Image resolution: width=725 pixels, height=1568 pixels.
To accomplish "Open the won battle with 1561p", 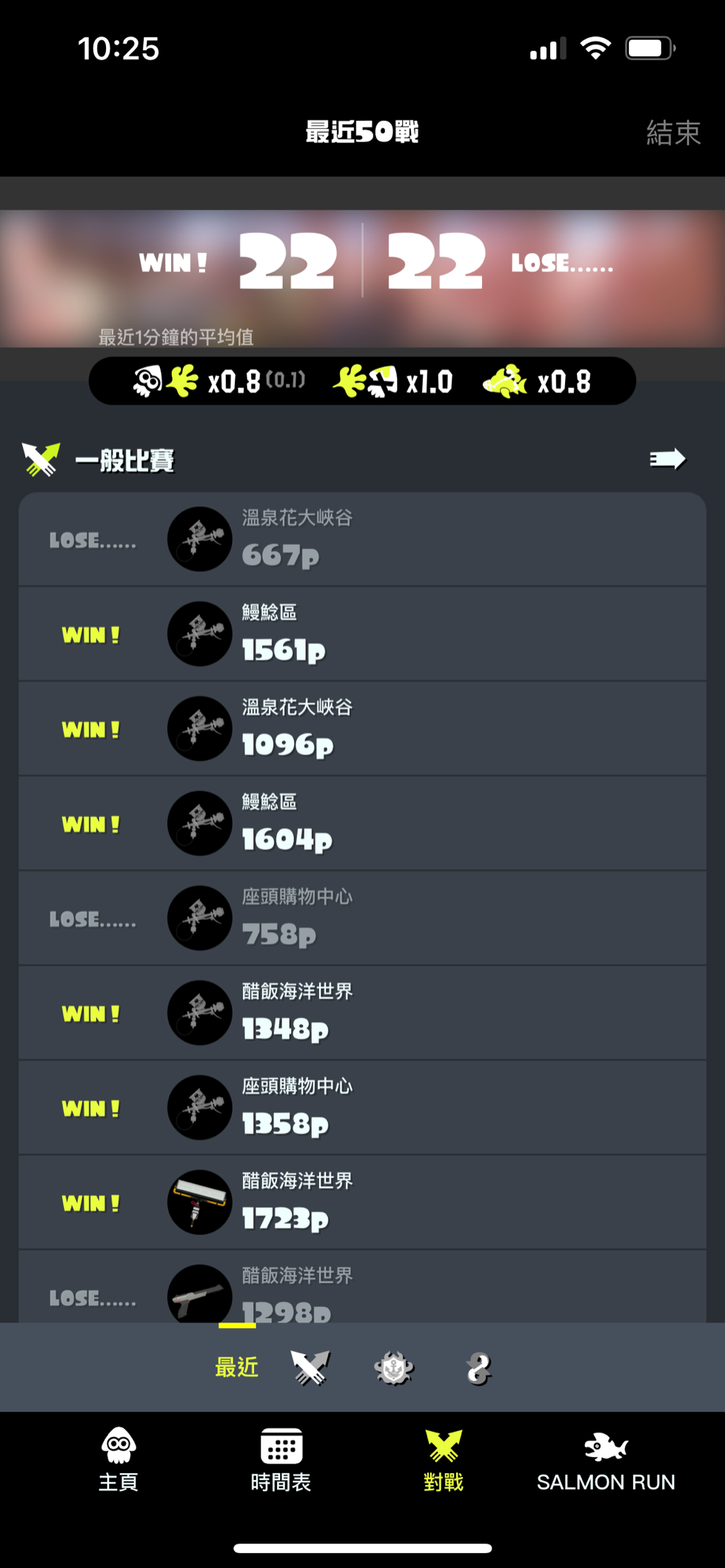I will [x=362, y=634].
